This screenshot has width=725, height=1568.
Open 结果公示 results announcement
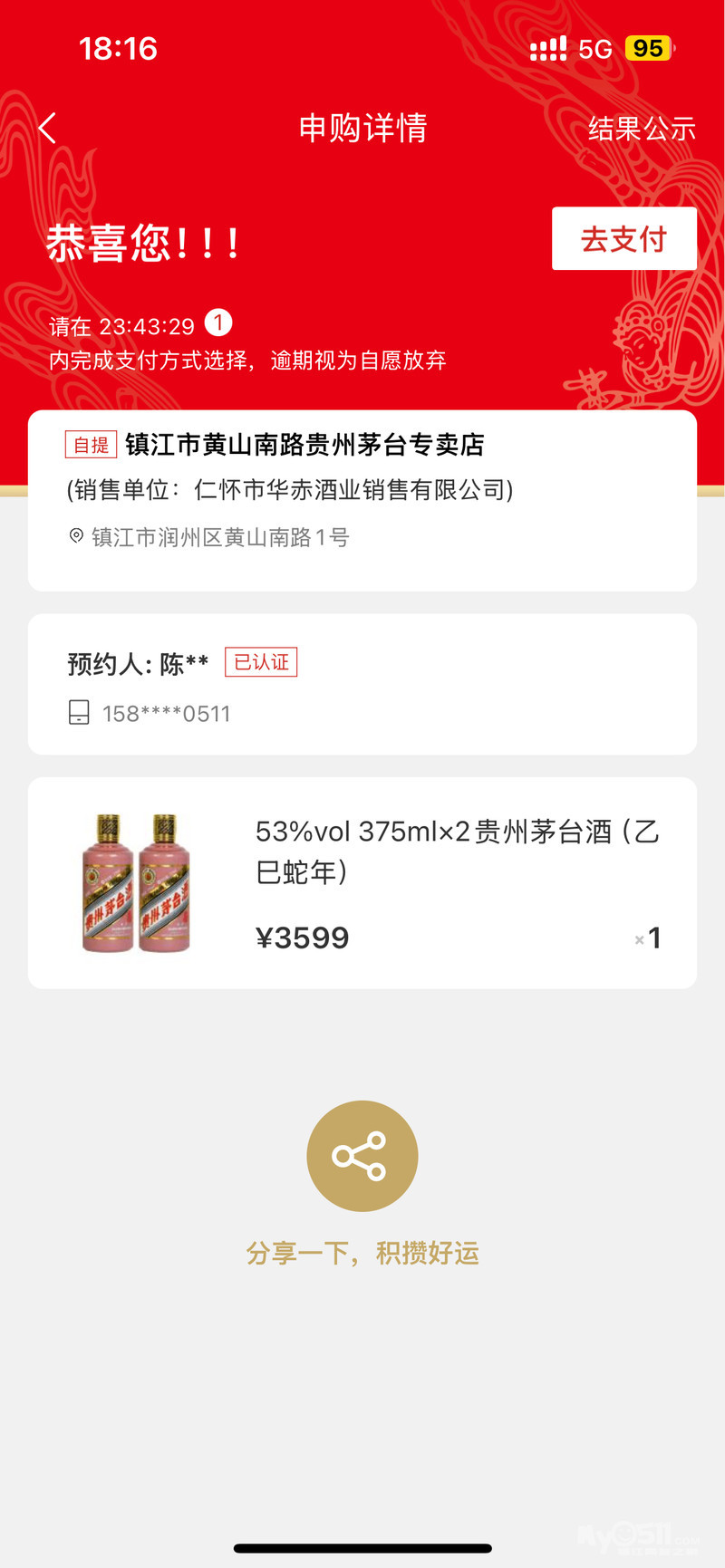click(x=642, y=129)
